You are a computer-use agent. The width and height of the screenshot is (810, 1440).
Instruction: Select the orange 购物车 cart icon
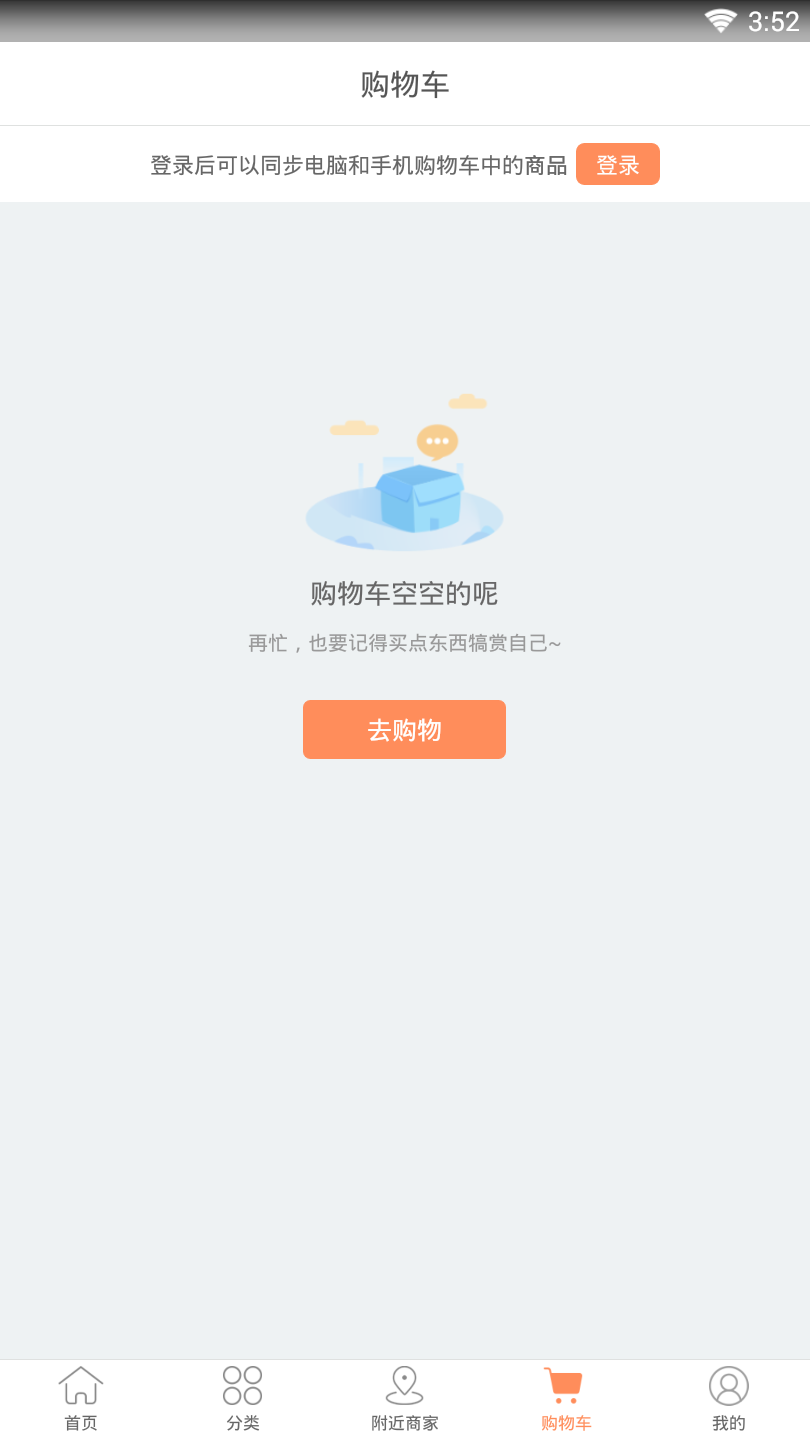pos(566,1384)
